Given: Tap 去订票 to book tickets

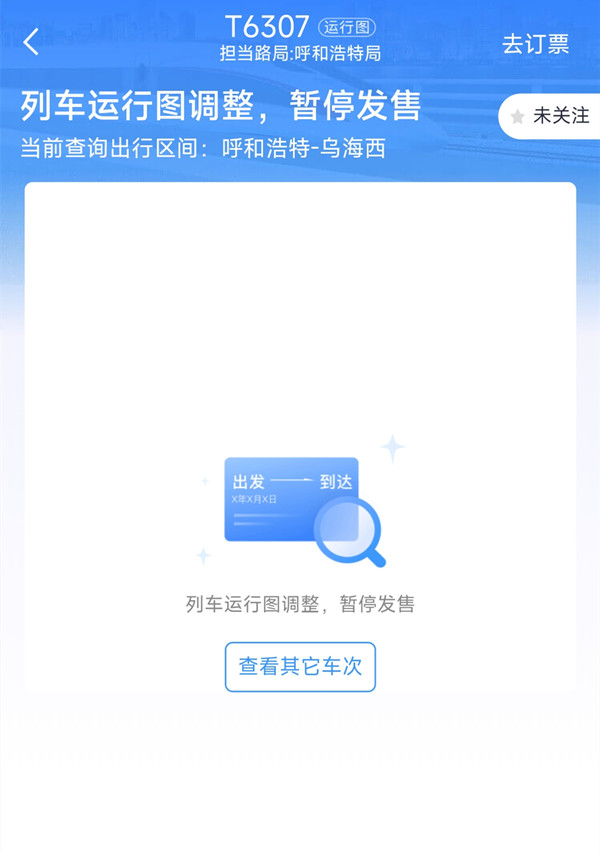Looking at the screenshot, I should point(535,44).
